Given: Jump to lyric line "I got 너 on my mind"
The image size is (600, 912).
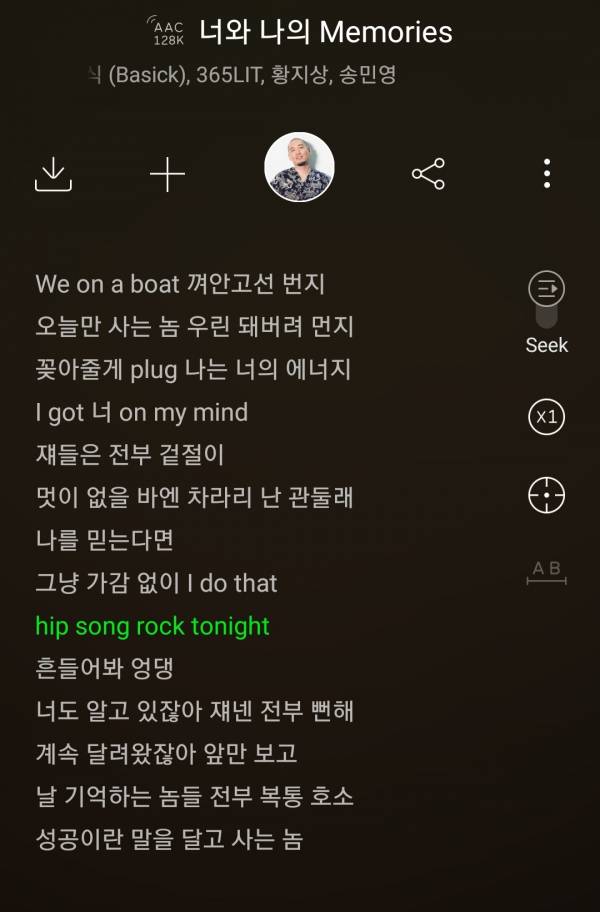Looking at the screenshot, I should coord(142,412).
